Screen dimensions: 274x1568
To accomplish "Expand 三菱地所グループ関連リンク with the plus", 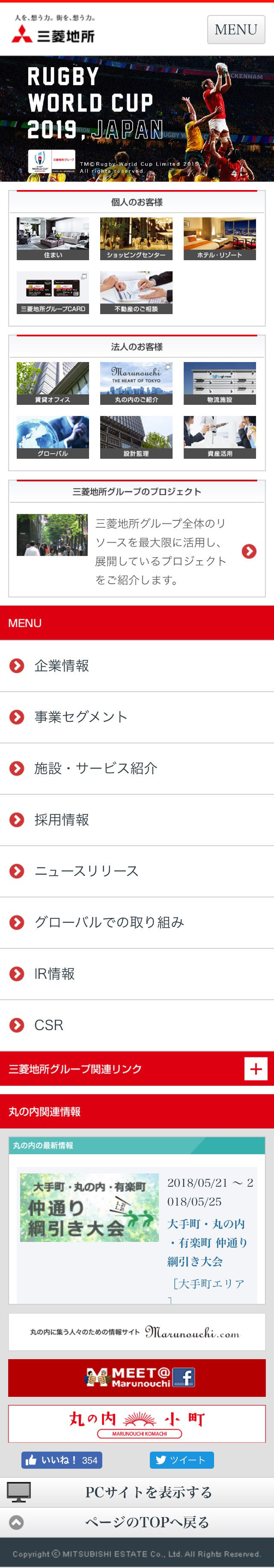I will click(x=256, y=1069).
